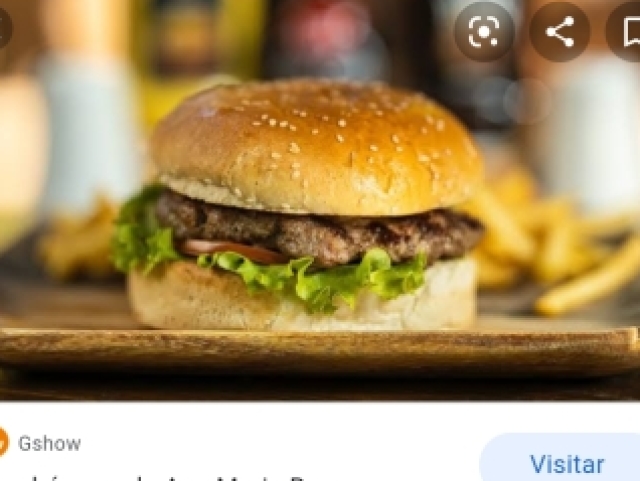Save the image to collection
The width and height of the screenshot is (640, 481).
point(628,32)
